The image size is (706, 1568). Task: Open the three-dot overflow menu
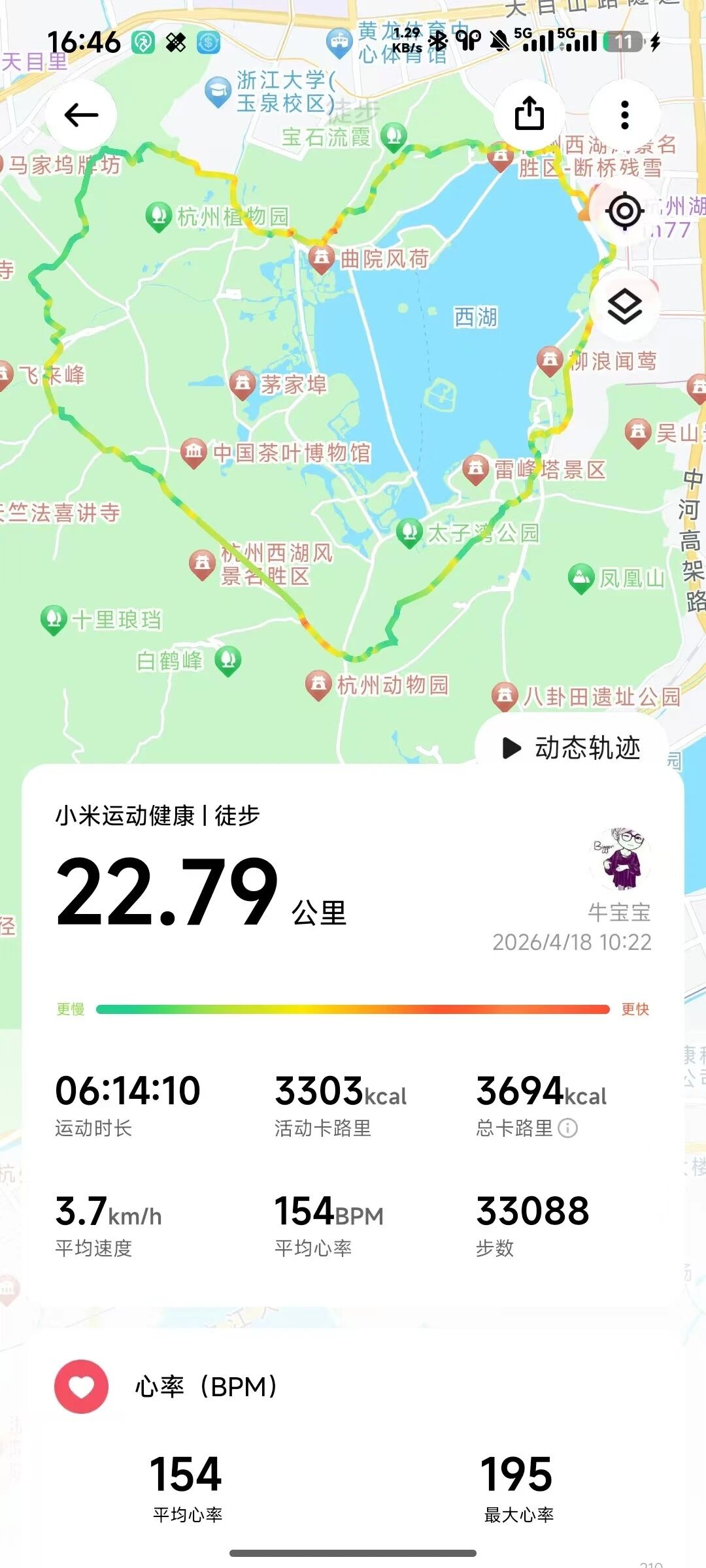624,115
